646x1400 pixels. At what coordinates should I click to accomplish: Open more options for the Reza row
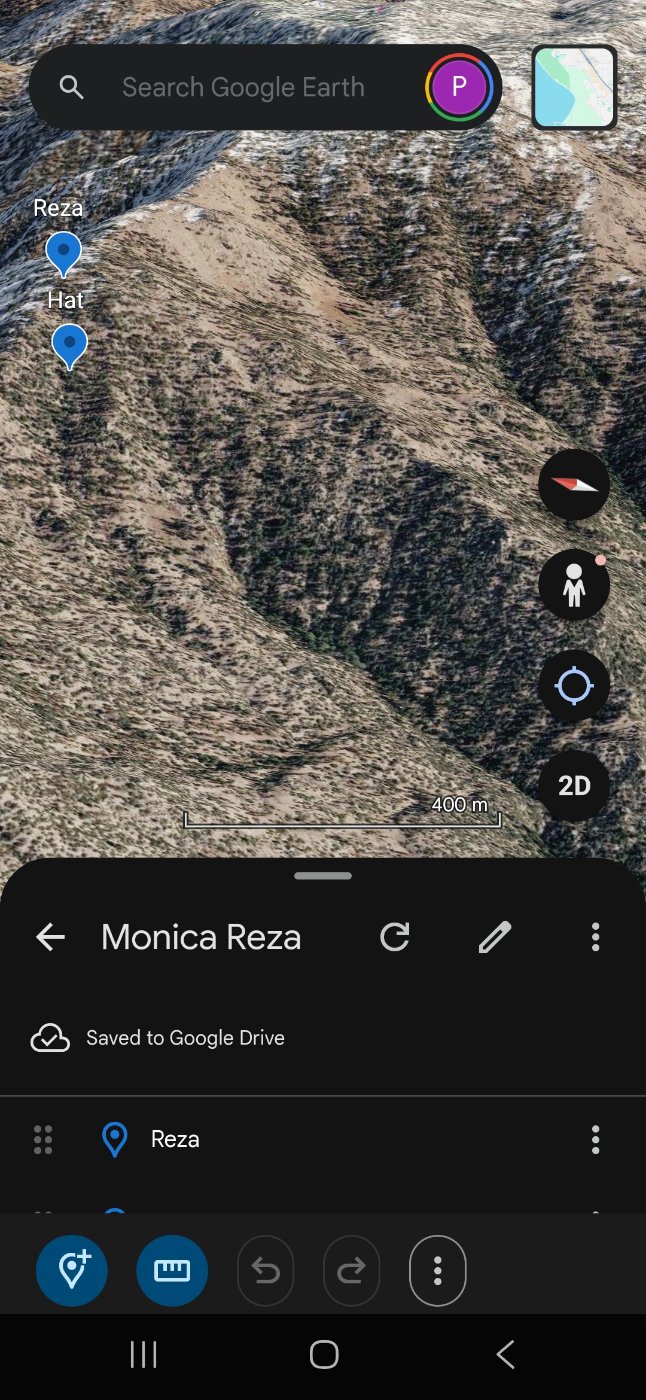point(595,1139)
